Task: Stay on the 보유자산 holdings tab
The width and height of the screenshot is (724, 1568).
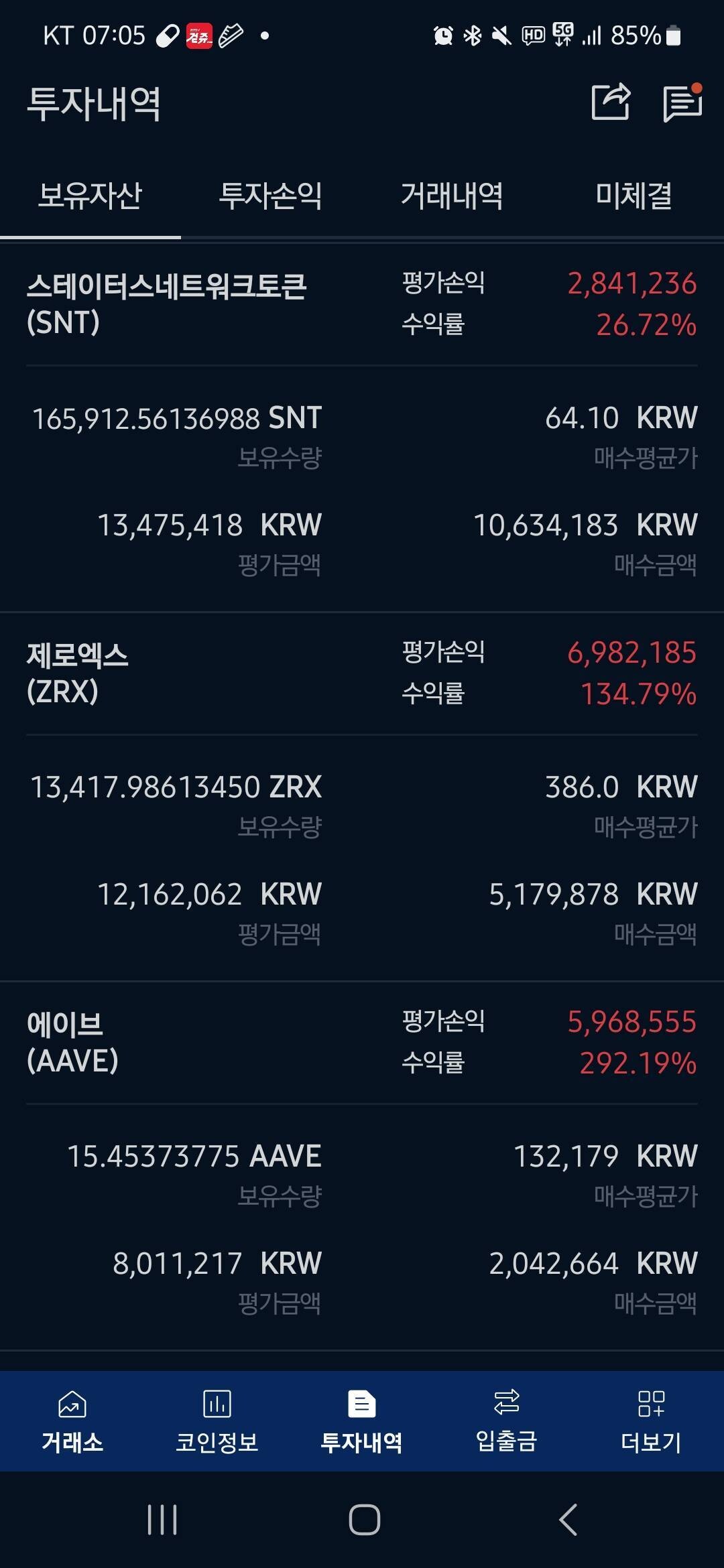Action: pyautogui.click(x=90, y=196)
